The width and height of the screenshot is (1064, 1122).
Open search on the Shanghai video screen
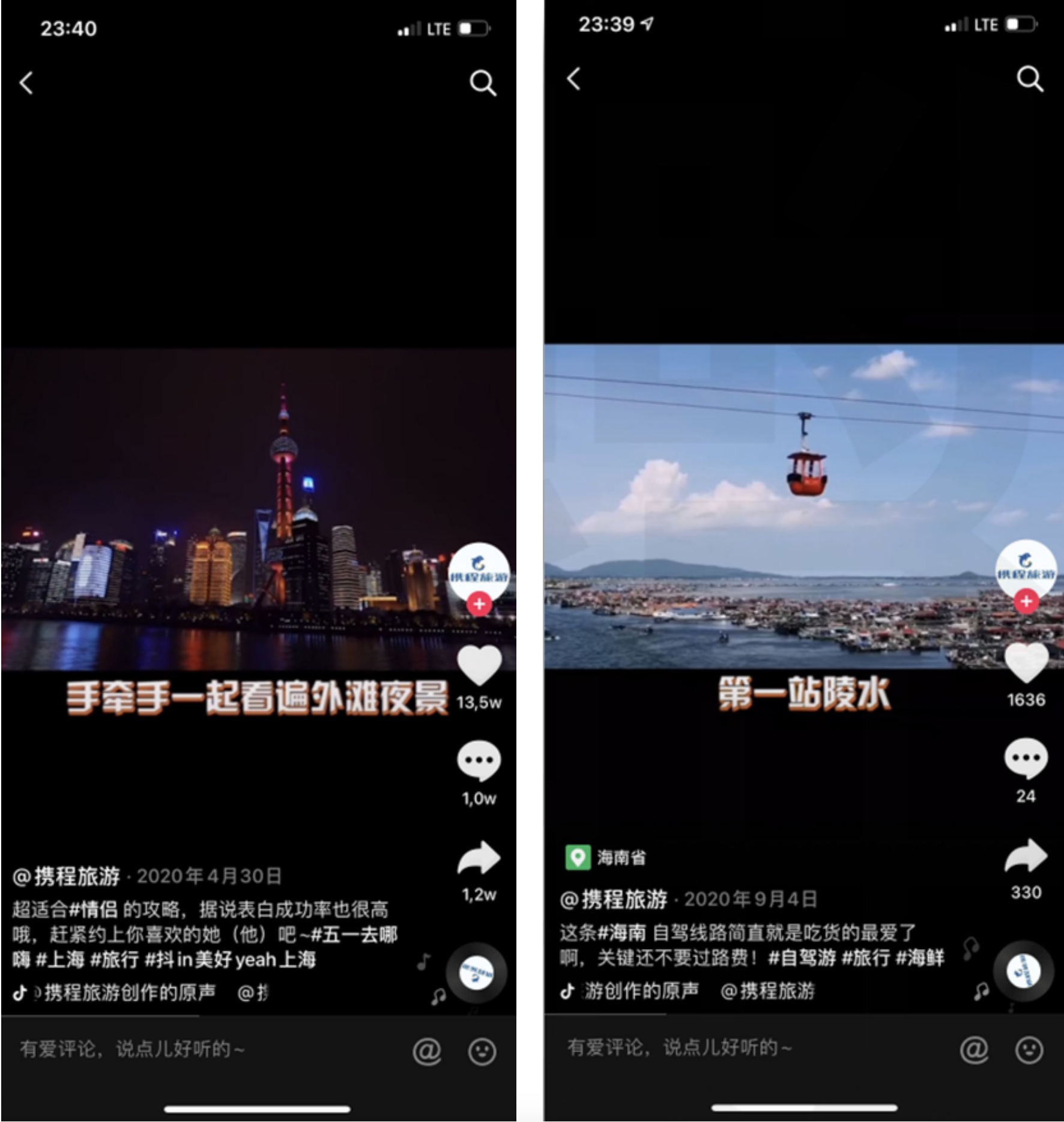(x=482, y=83)
